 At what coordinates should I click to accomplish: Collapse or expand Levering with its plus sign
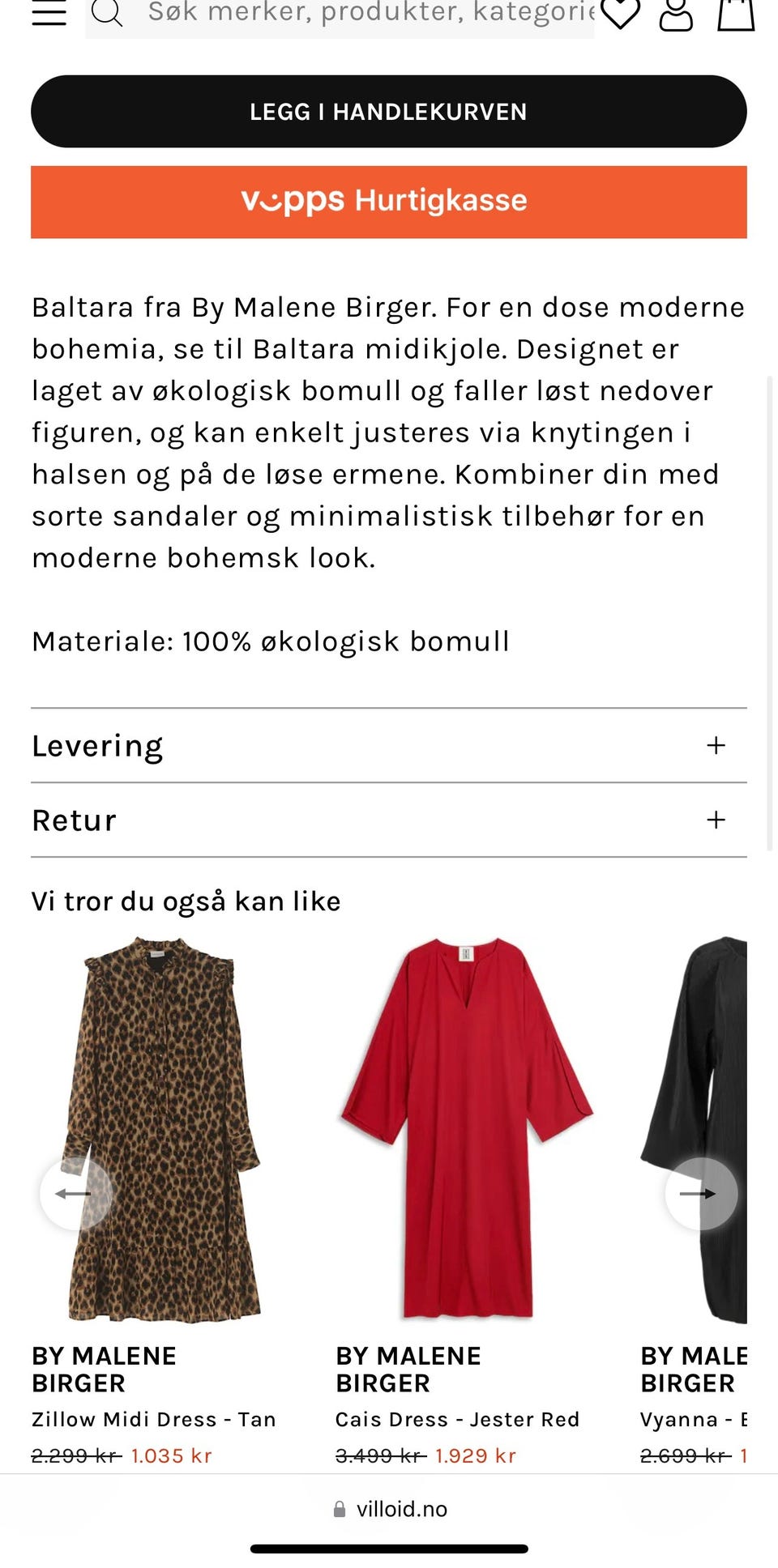716,745
